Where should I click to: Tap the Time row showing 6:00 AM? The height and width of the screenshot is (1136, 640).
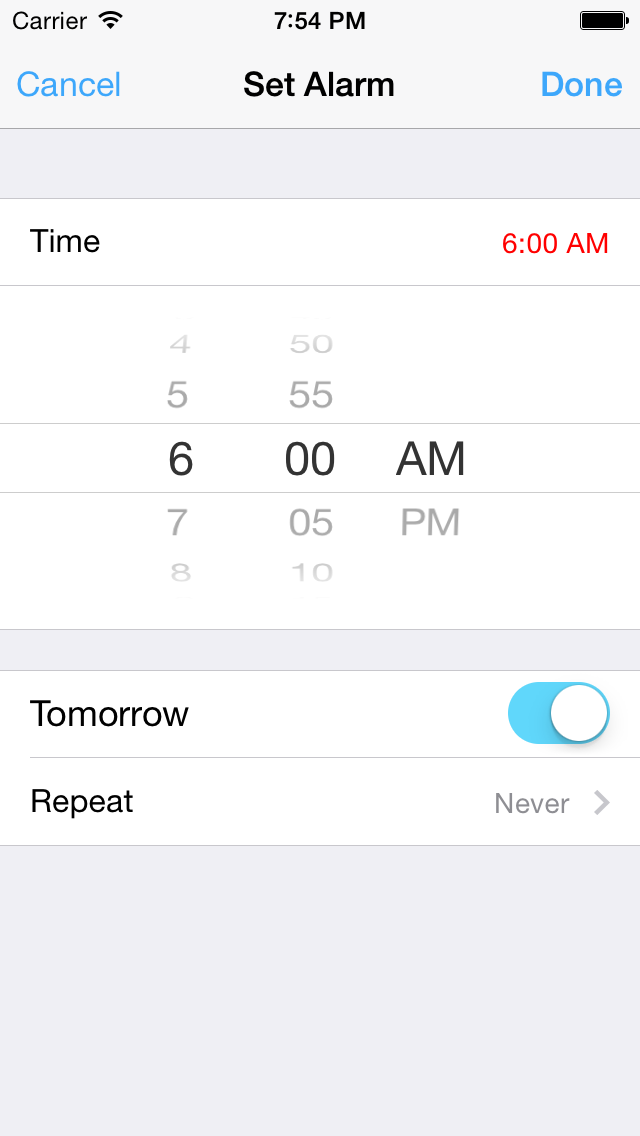coord(320,242)
